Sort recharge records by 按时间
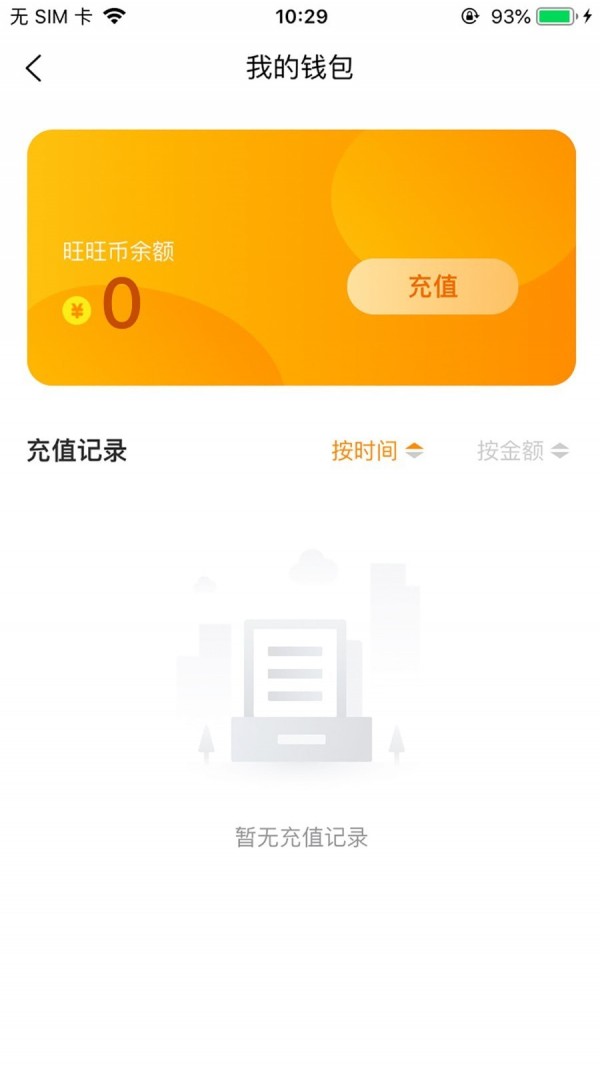 (377, 451)
